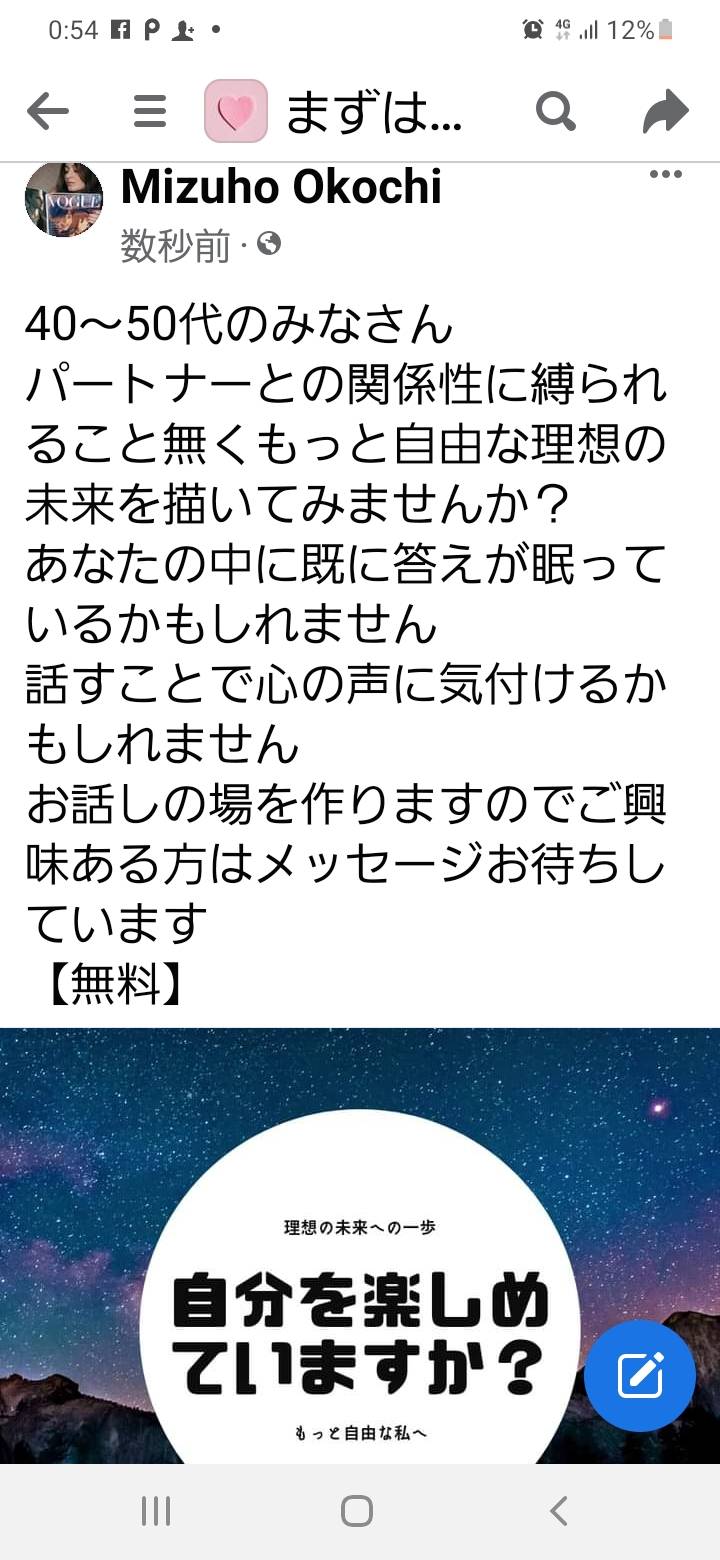Open the group with the pink heart icon

[x=236, y=111]
